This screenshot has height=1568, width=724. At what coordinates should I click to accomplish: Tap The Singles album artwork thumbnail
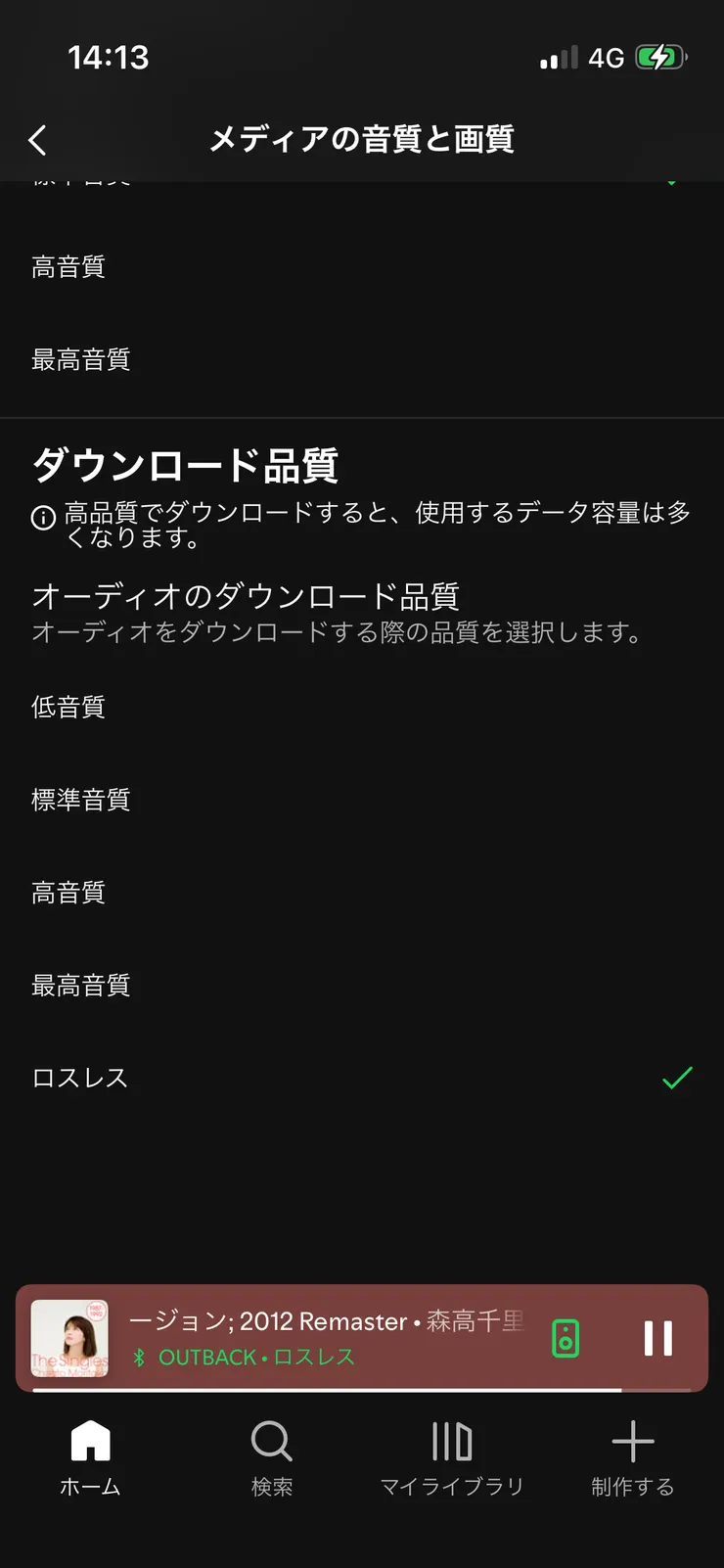click(x=69, y=1338)
